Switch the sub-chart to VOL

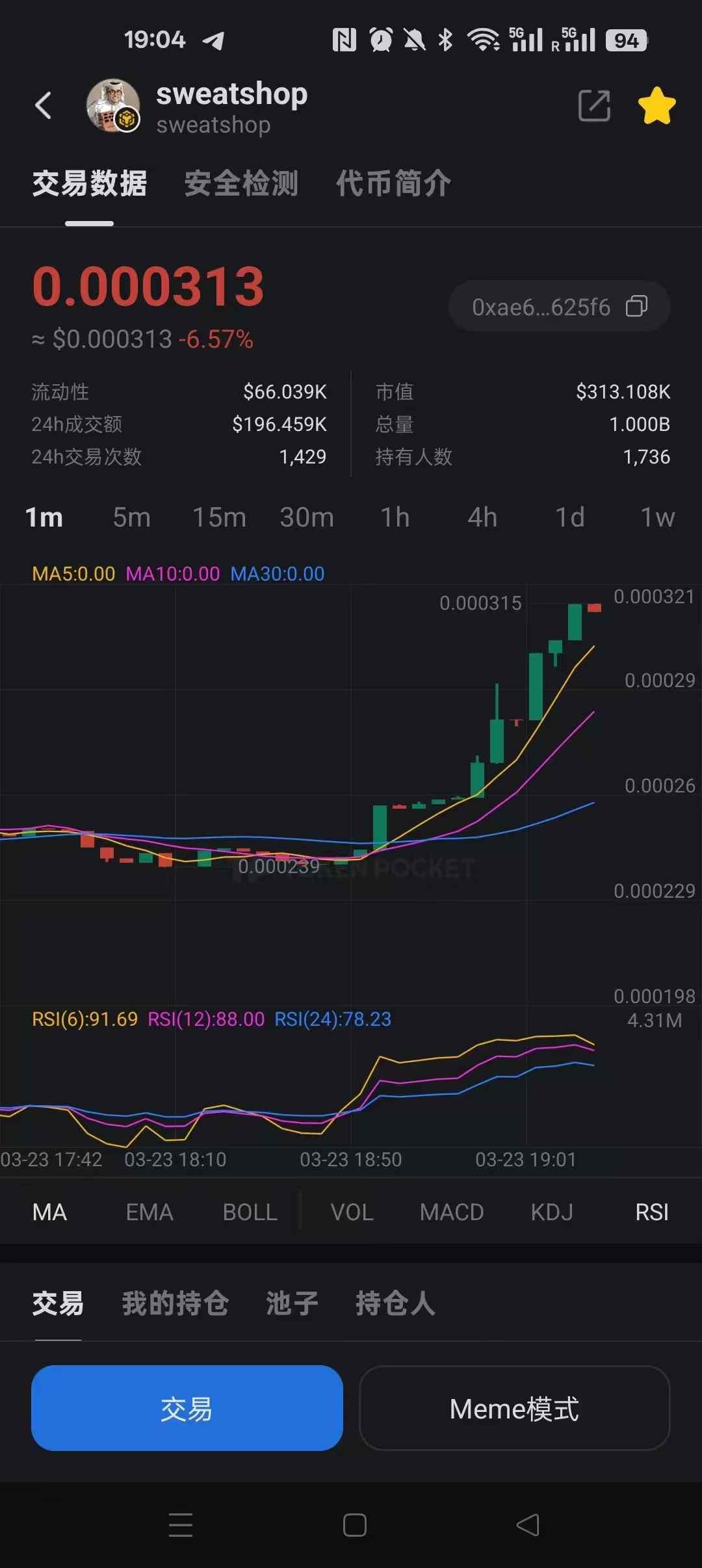tap(352, 1212)
